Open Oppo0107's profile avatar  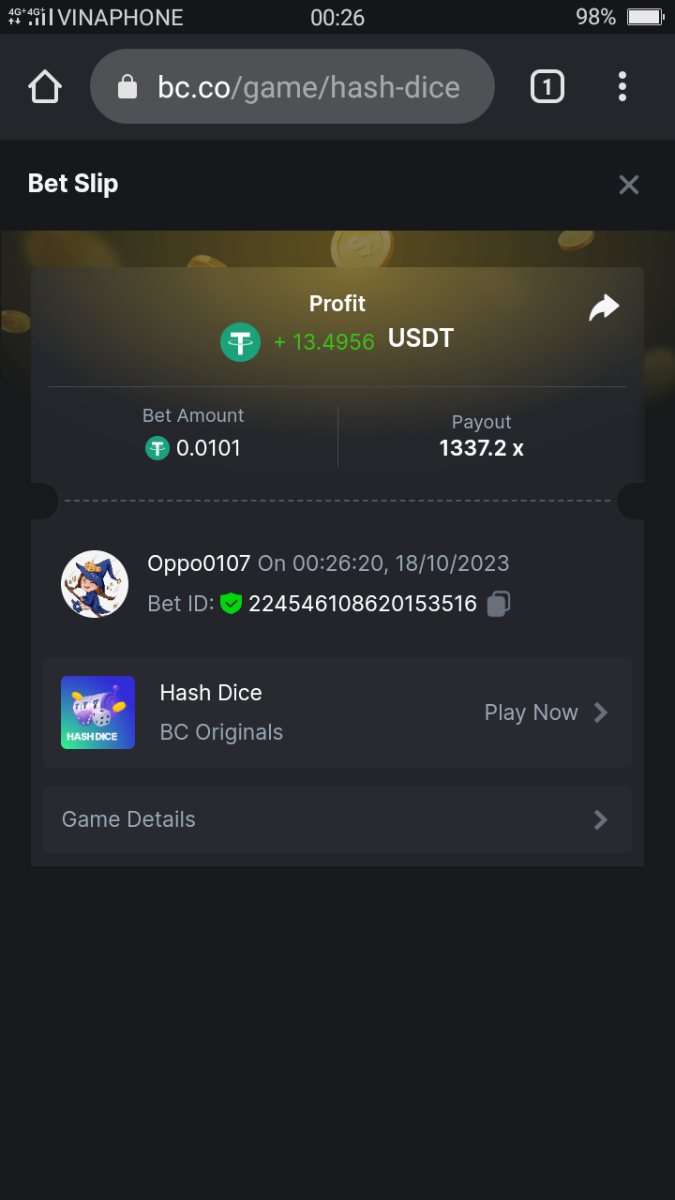[x=95, y=584]
